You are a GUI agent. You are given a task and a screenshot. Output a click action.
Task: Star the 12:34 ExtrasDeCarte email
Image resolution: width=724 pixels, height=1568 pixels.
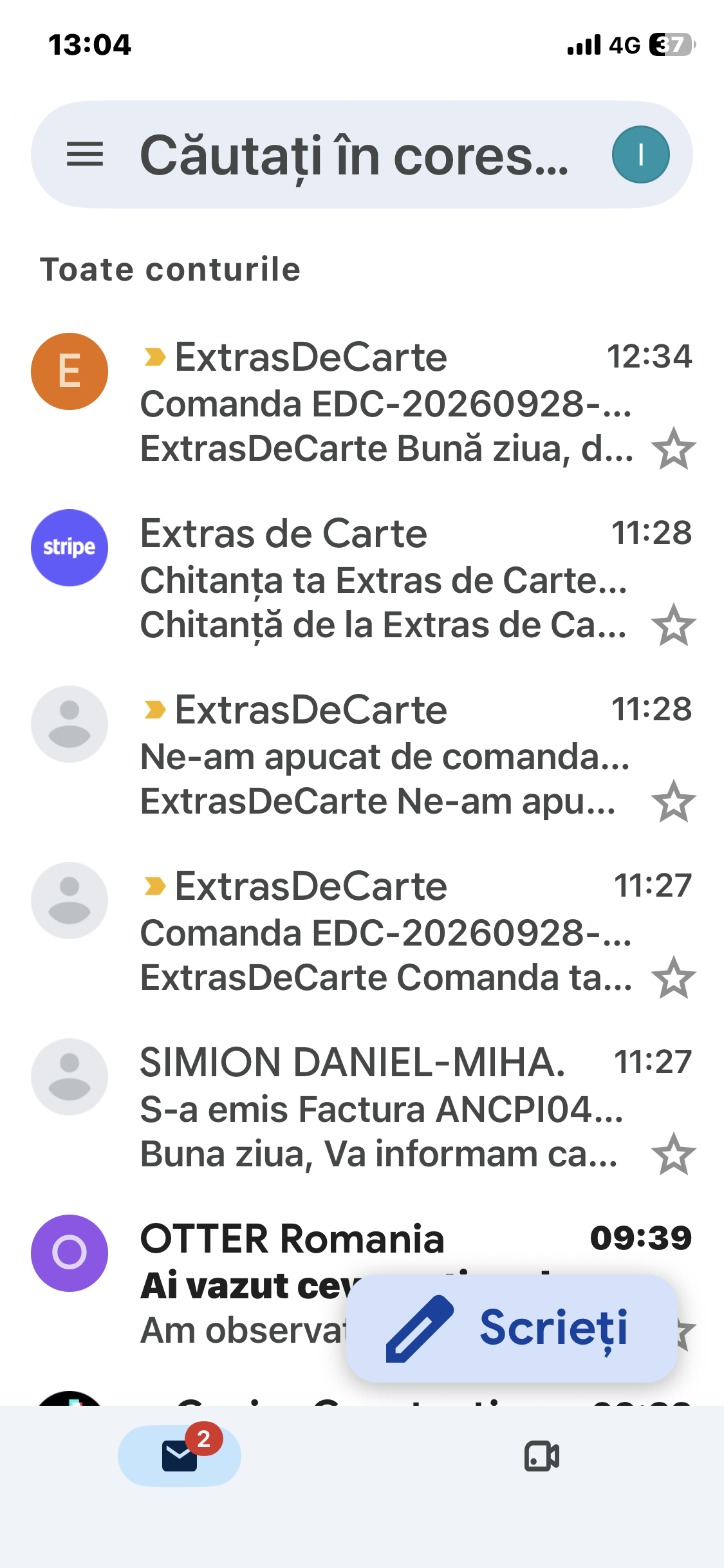pyautogui.click(x=673, y=449)
